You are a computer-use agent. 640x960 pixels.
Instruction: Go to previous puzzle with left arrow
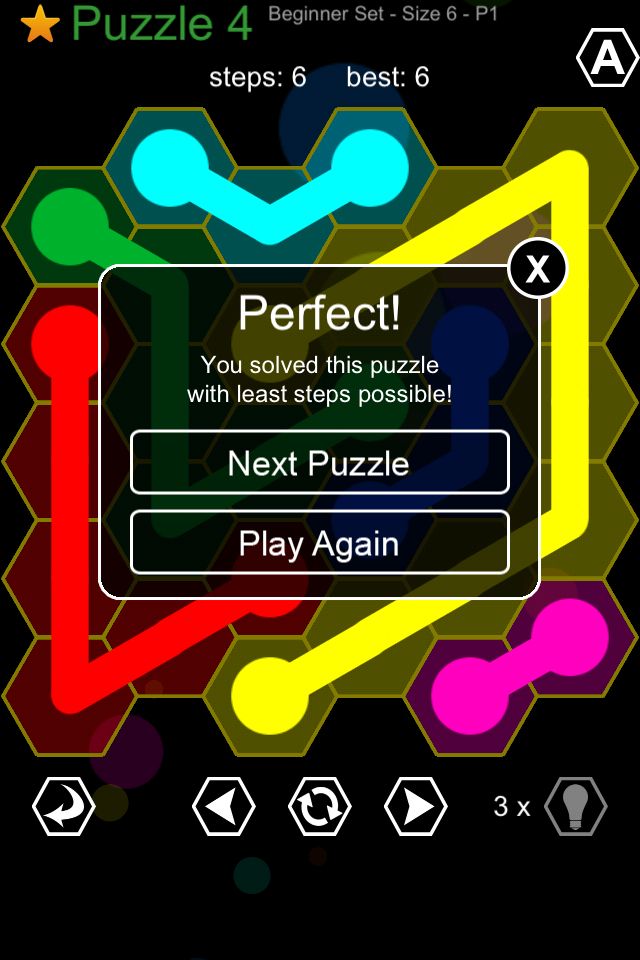pos(223,806)
